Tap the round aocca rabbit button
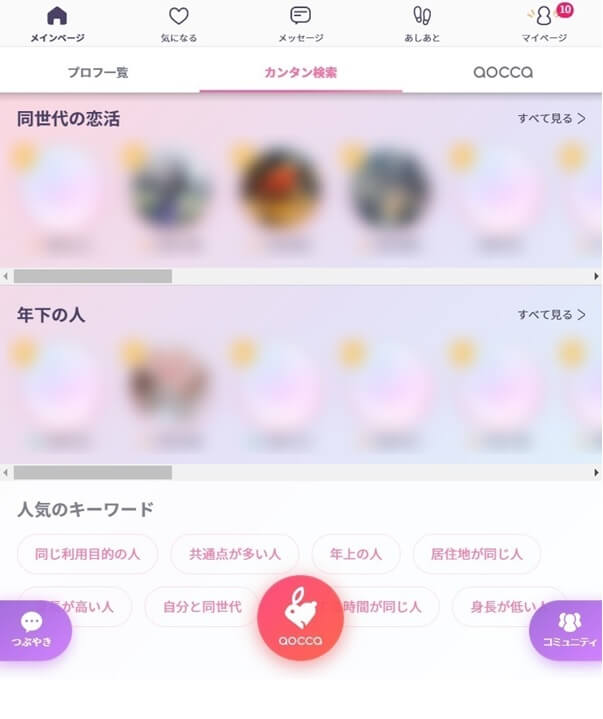Screen dimensions: 603x719 [300, 619]
